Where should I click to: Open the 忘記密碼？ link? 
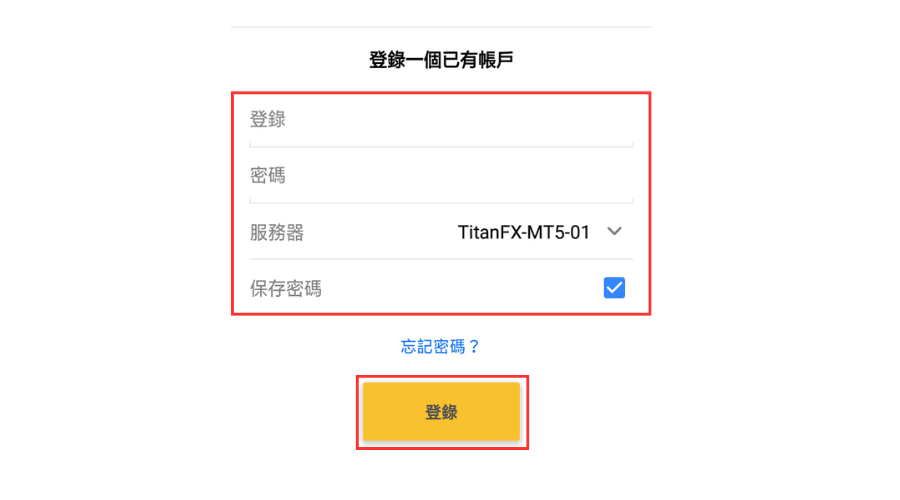click(441, 347)
